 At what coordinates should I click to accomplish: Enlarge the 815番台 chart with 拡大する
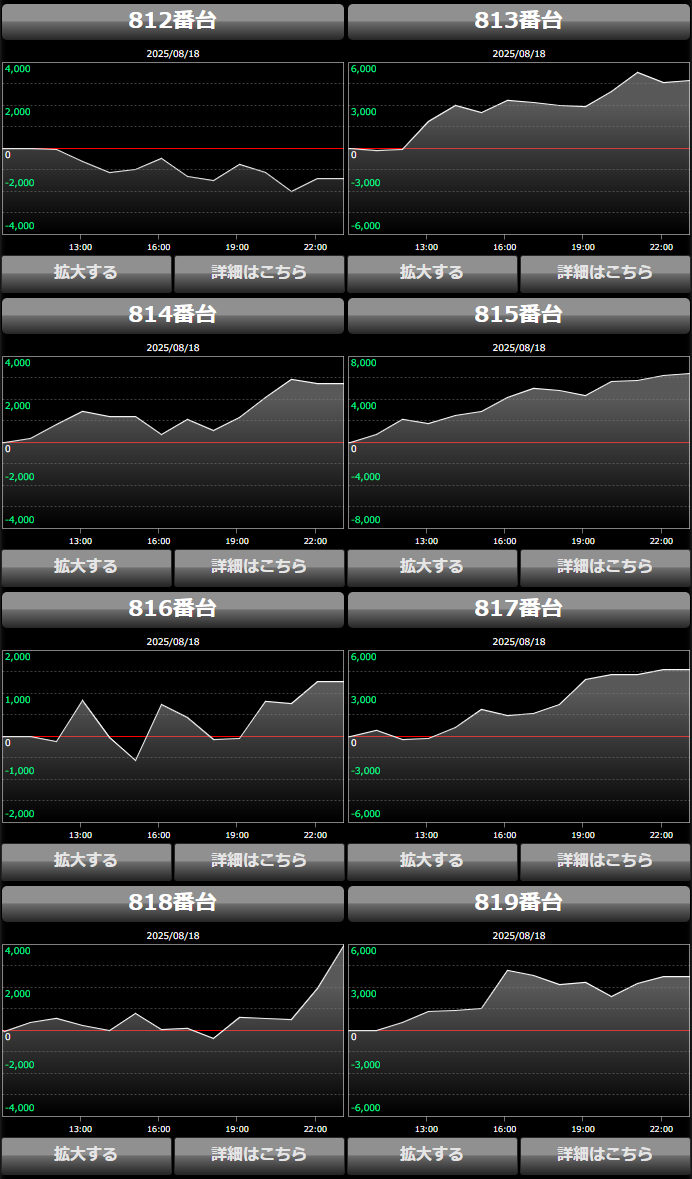click(x=432, y=568)
